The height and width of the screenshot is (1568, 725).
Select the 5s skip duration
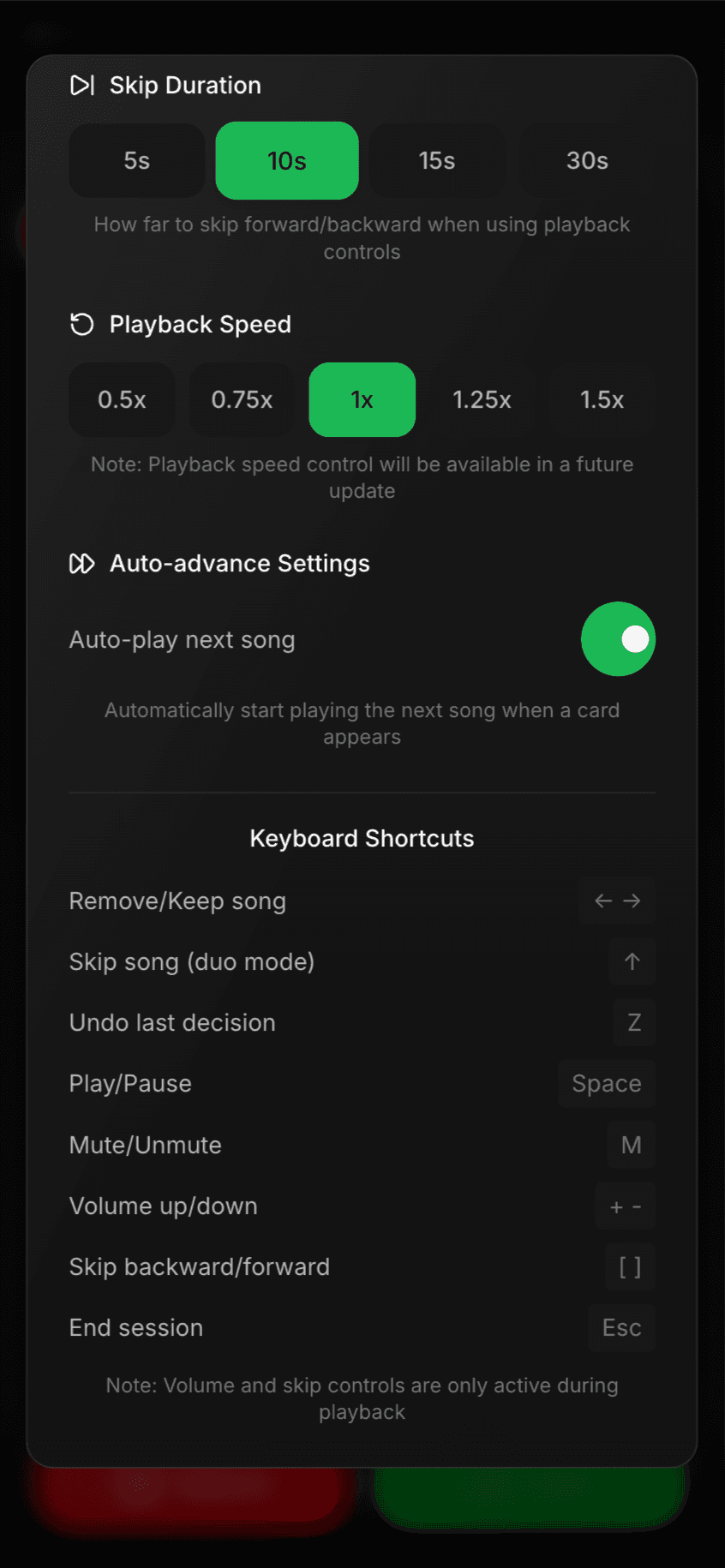(136, 160)
